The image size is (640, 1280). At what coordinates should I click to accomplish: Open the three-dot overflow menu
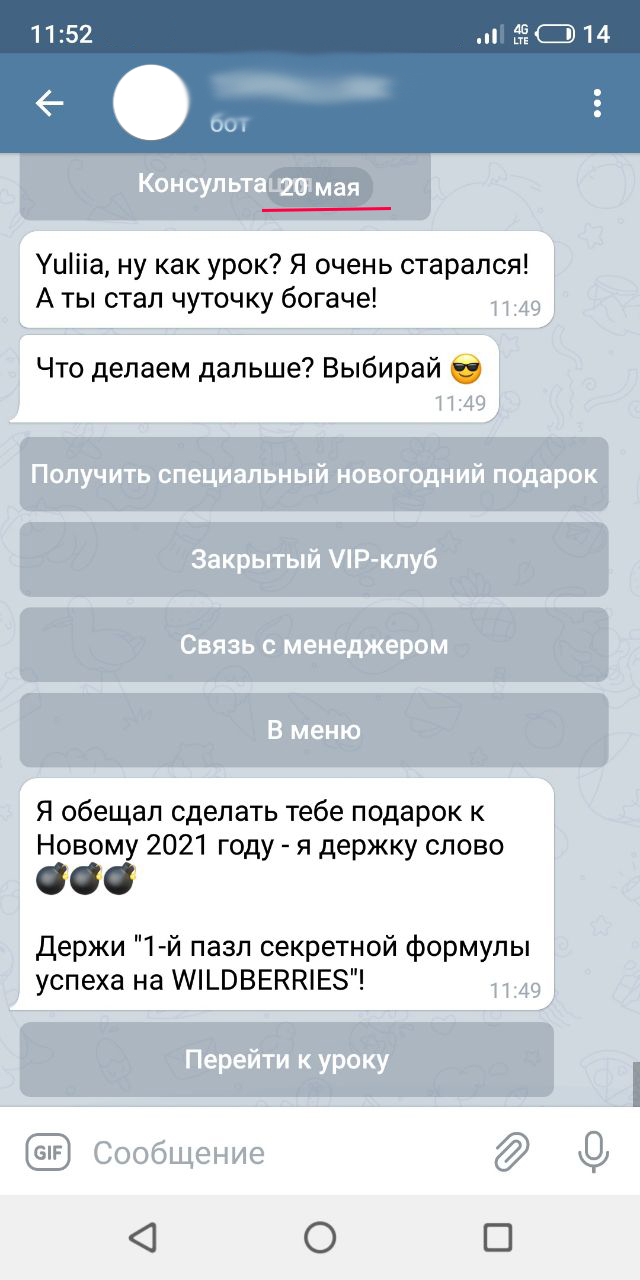[x=597, y=103]
